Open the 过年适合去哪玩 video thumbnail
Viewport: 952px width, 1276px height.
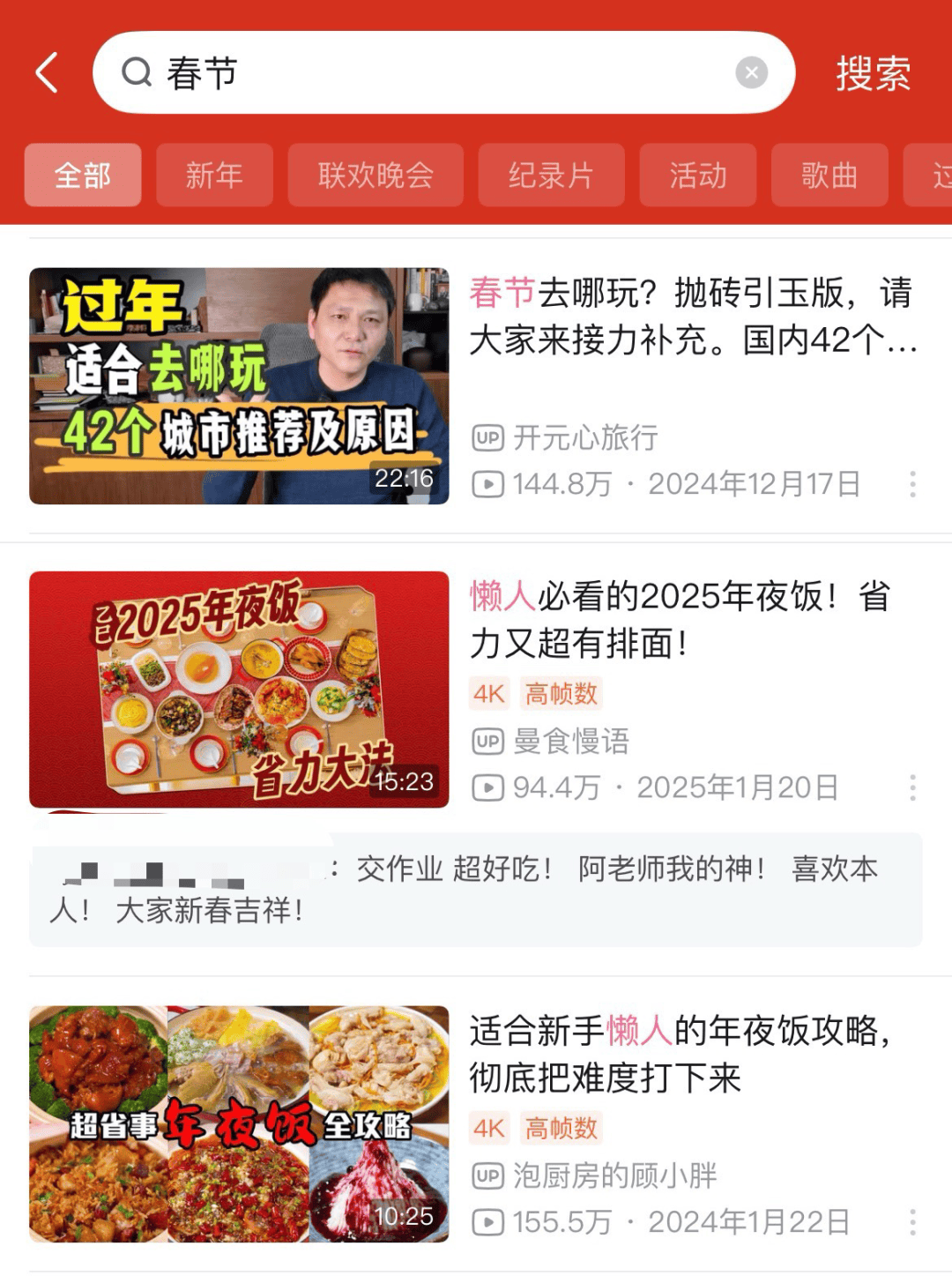(x=239, y=386)
